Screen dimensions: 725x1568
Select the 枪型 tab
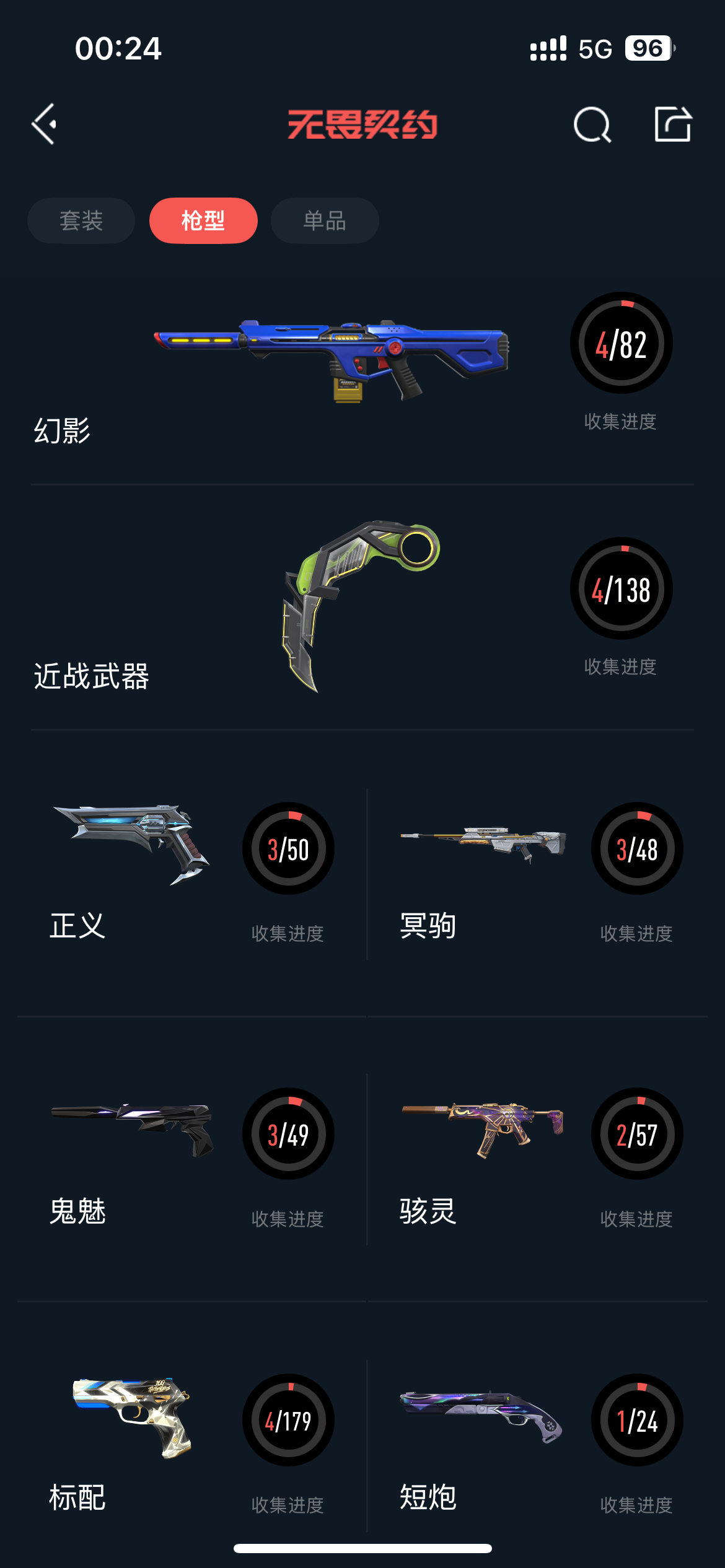(203, 221)
